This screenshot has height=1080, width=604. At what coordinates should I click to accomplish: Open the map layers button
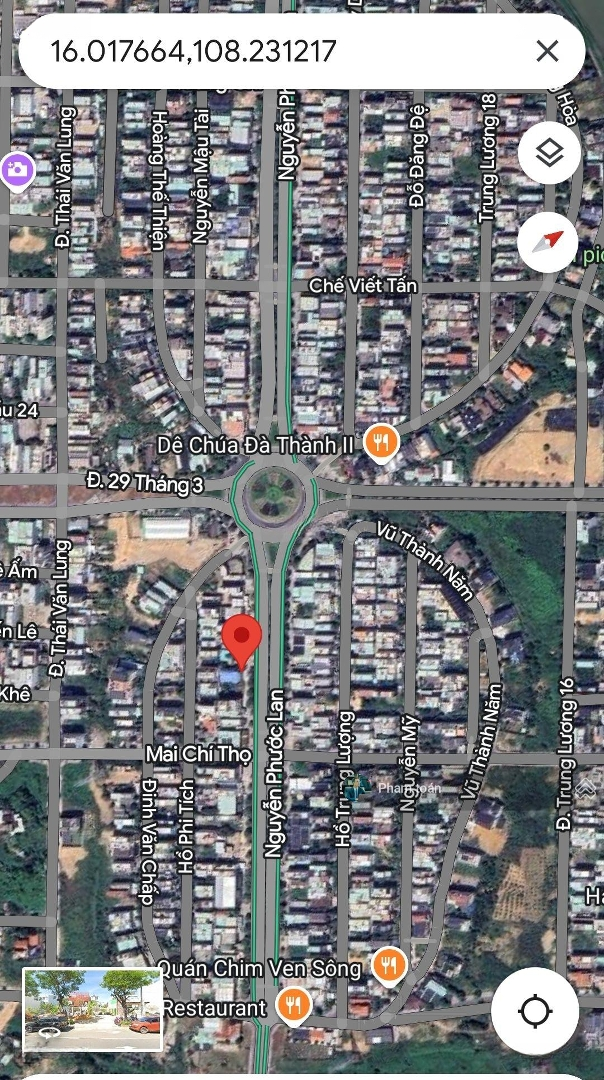[x=549, y=153]
